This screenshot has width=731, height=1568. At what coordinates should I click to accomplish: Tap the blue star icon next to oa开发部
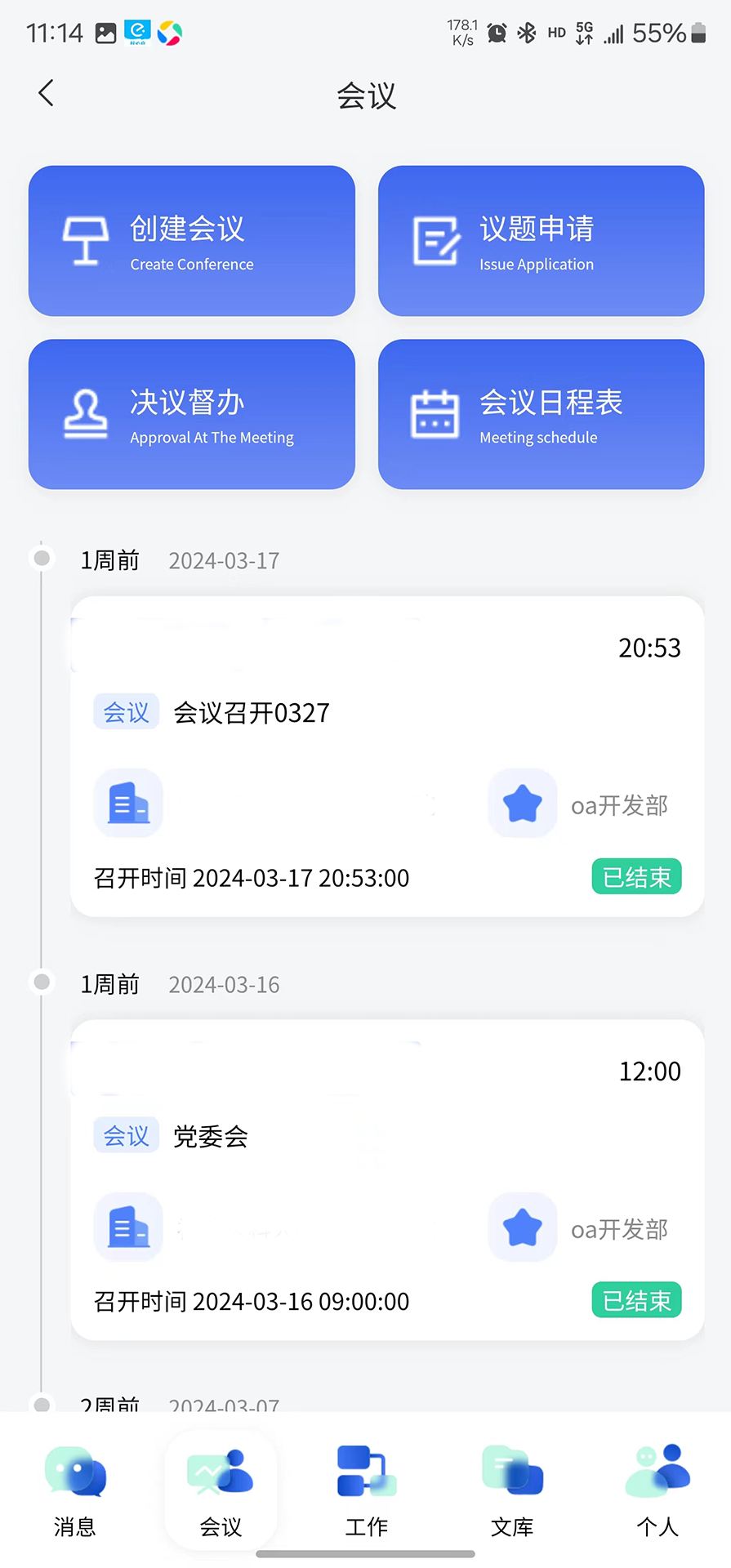pos(521,802)
